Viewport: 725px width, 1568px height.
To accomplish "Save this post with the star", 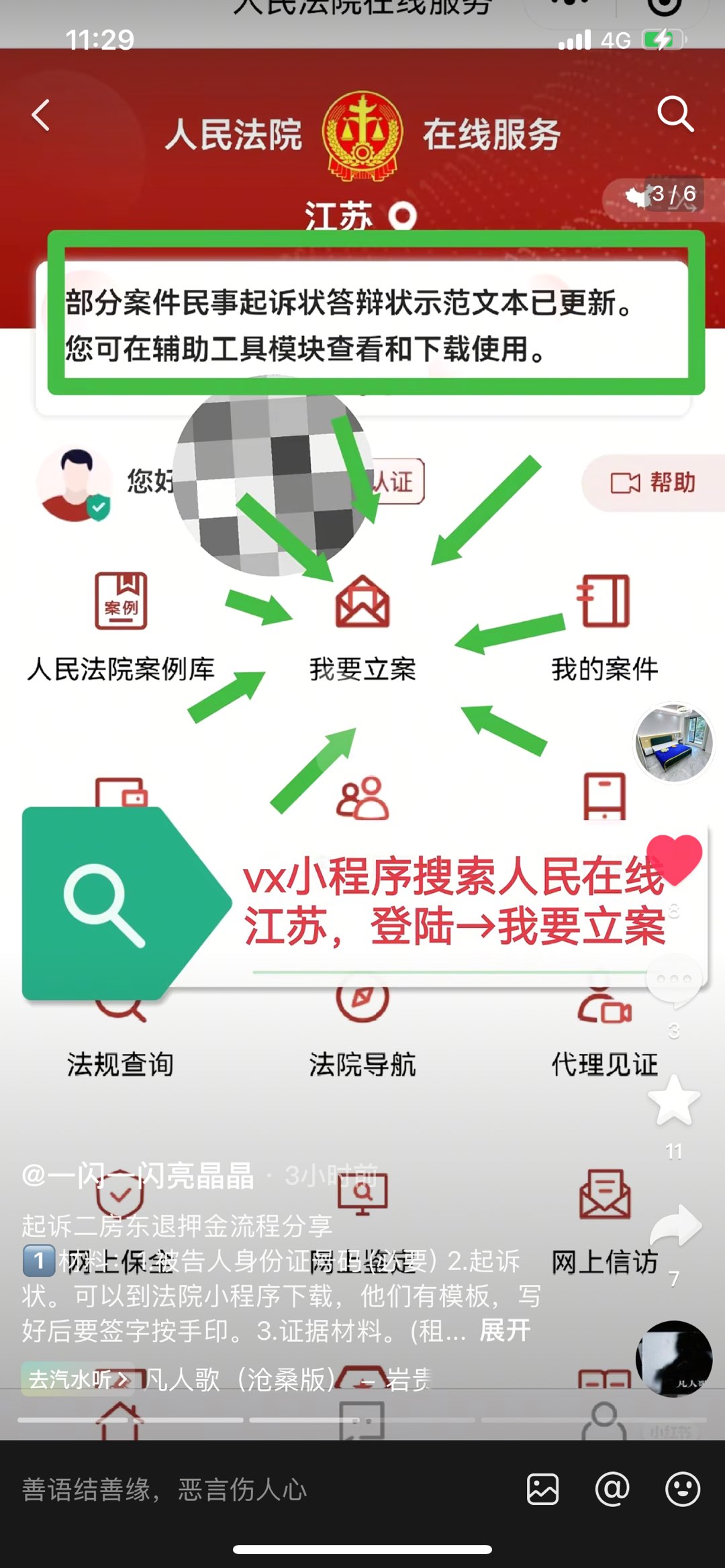I will [x=674, y=1101].
